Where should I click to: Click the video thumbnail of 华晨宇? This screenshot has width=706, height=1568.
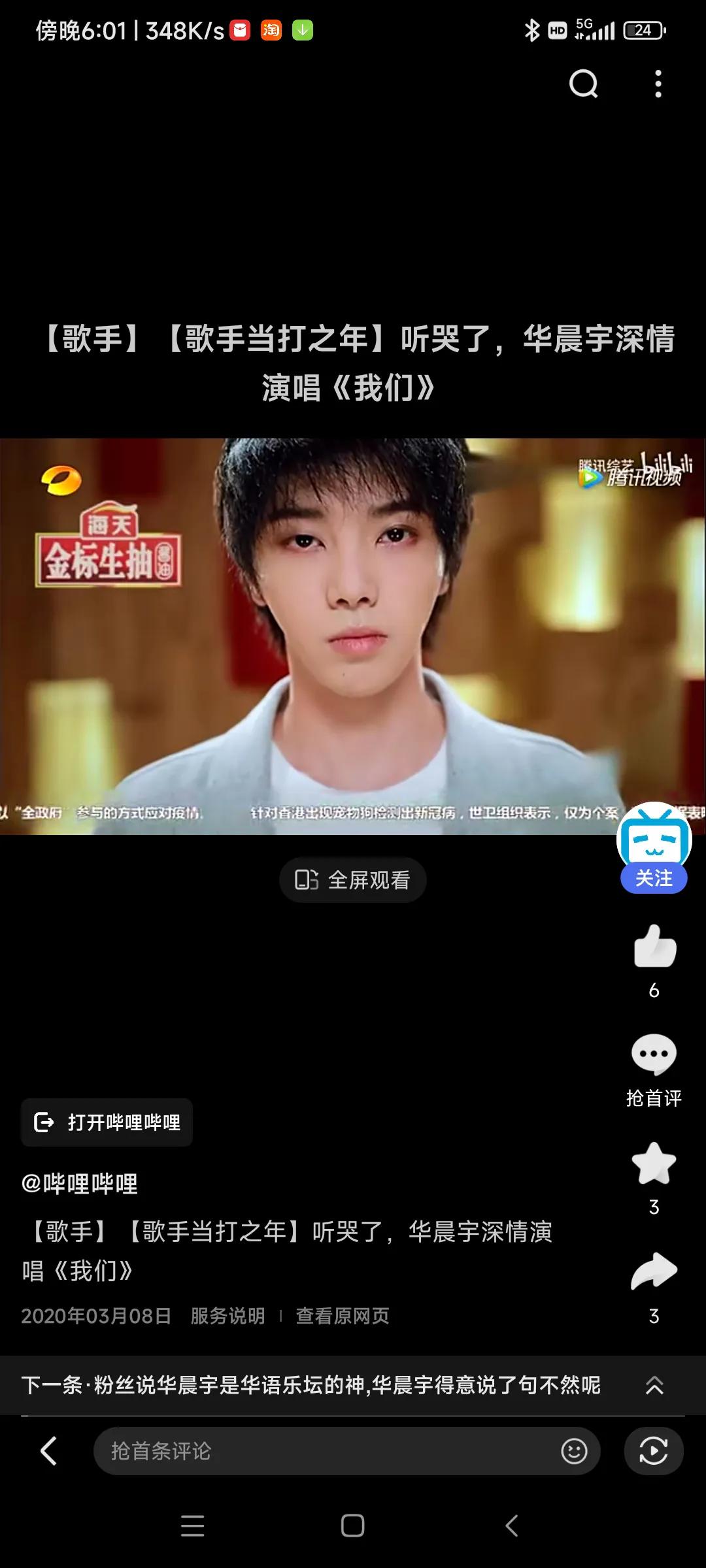click(353, 627)
